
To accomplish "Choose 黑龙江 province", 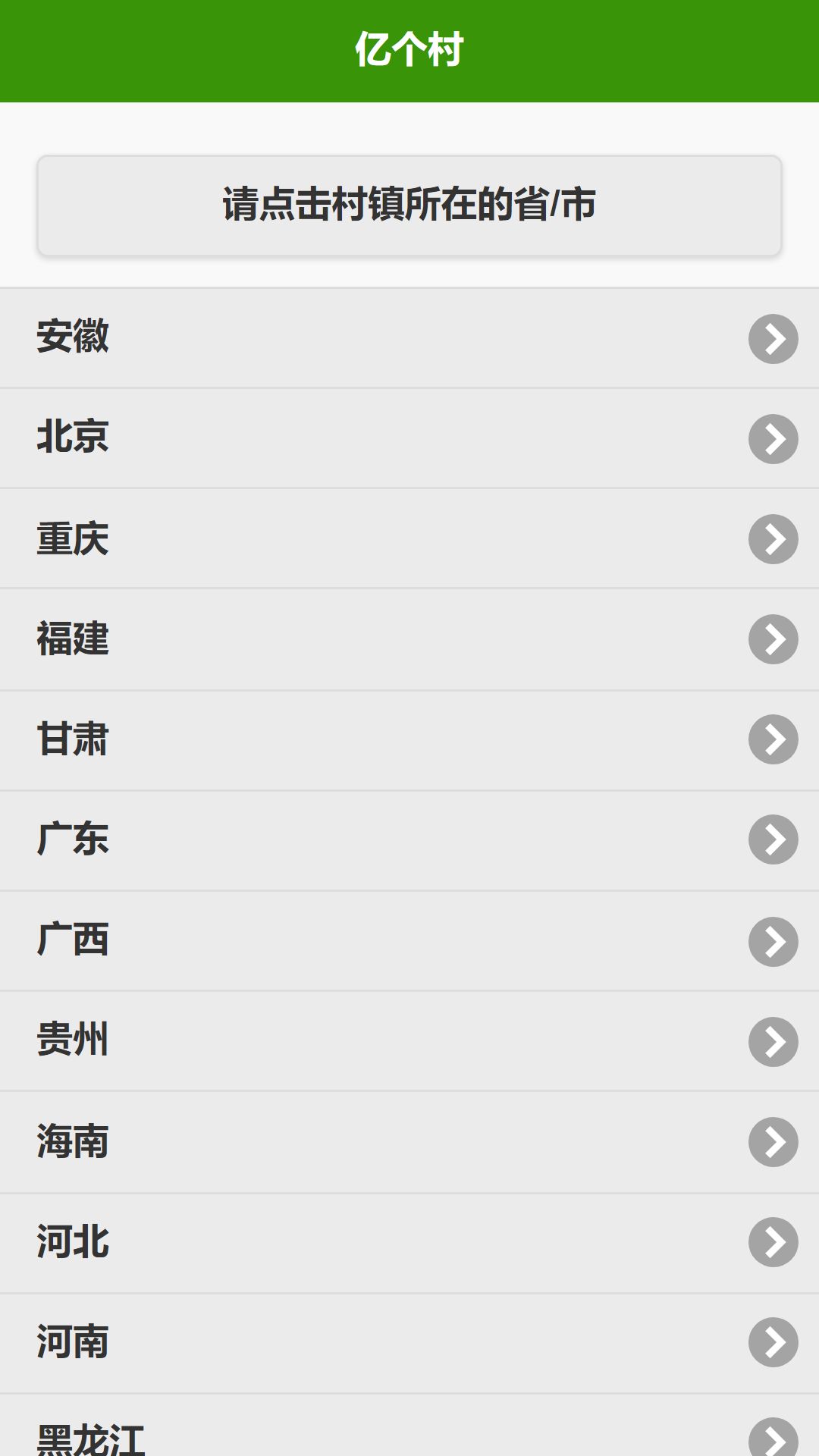I will point(409,1426).
